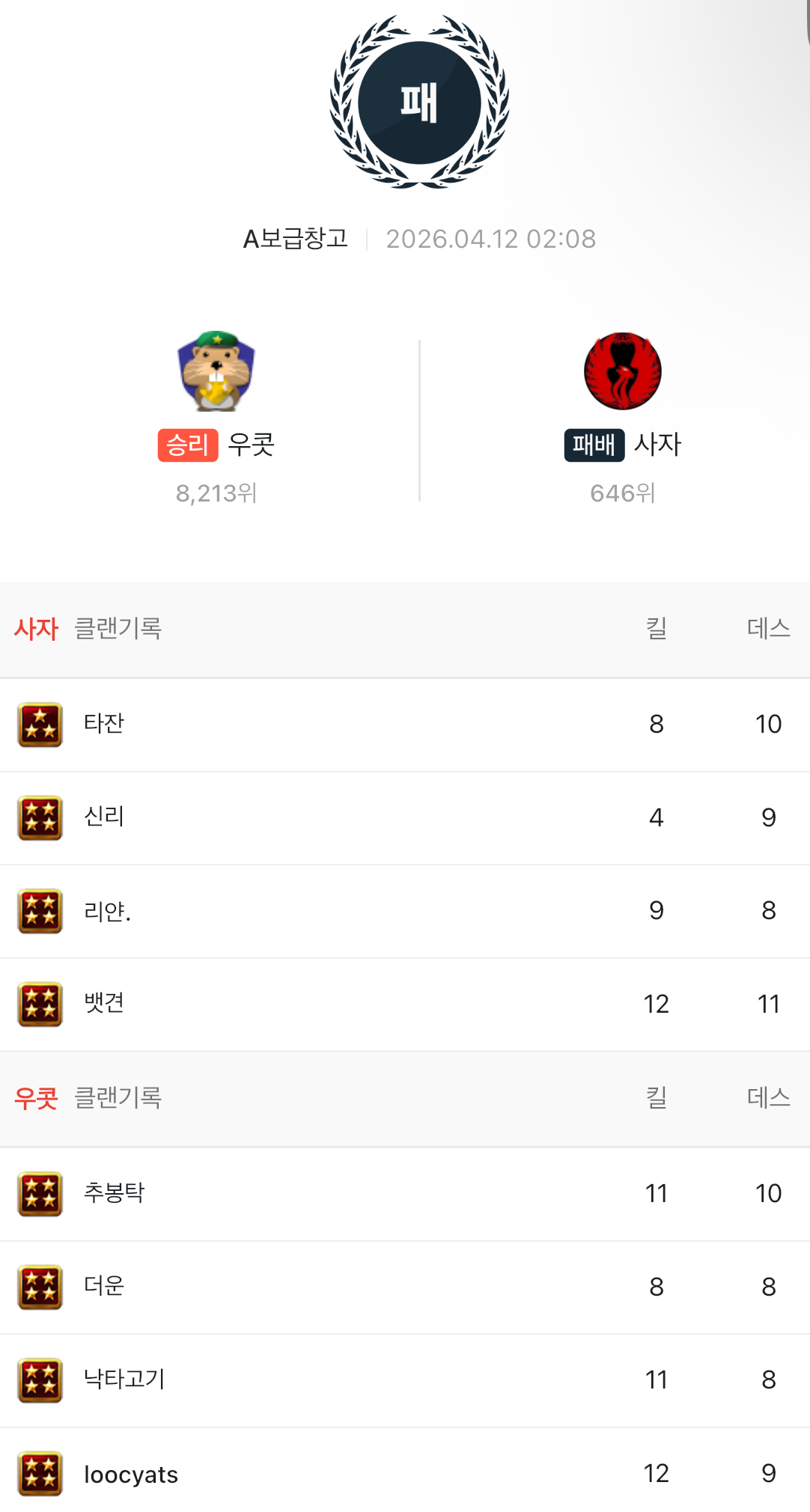This screenshot has width=810, height=1512.
Task: Open player 신리's record
Action: point(104,817)
